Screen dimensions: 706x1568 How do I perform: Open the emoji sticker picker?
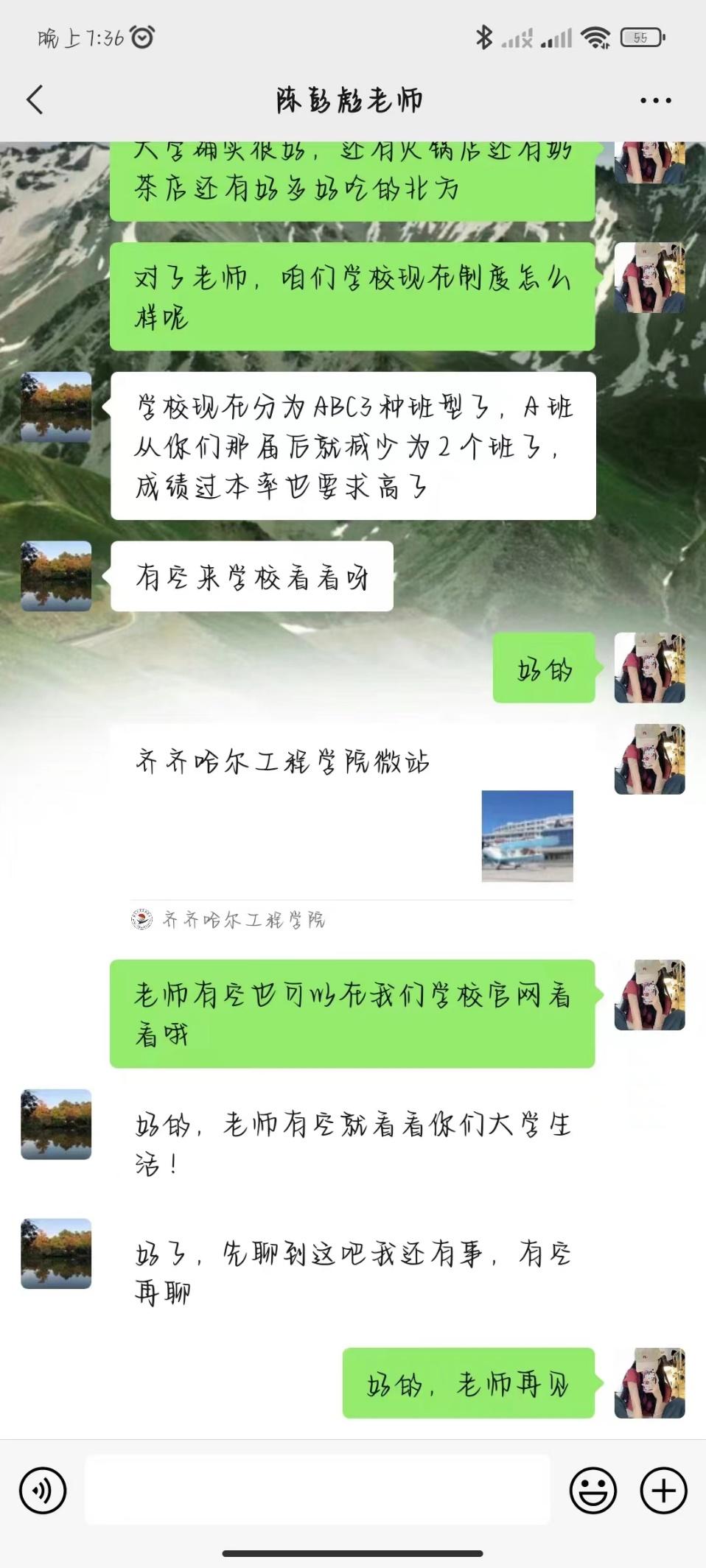coord(593,1490)
